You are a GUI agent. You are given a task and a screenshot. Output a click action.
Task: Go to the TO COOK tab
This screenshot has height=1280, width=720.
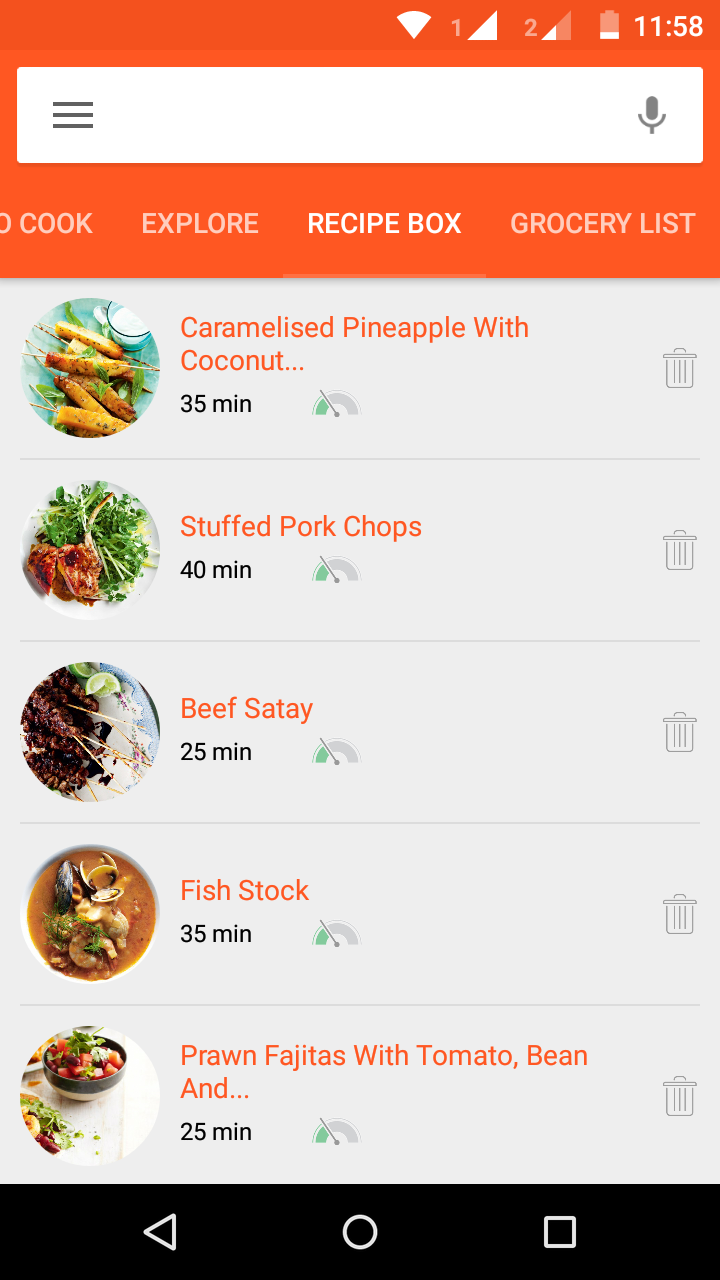point(45,223)
